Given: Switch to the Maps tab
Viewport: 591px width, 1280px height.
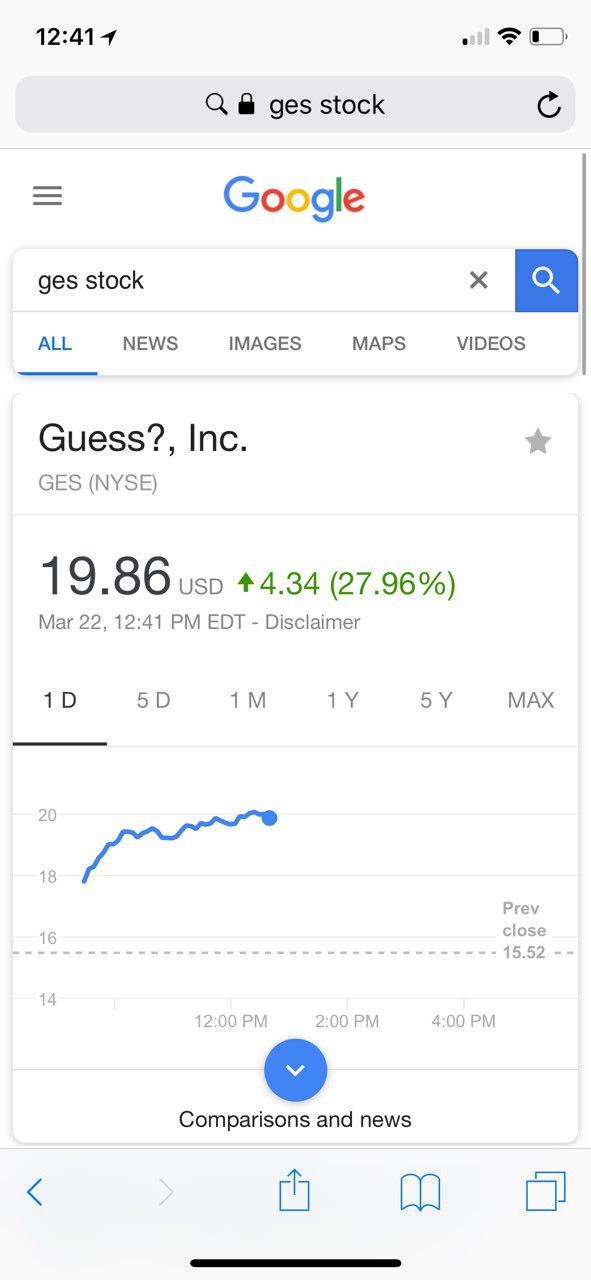Looking at the screenshot, I should click(379, 343).
